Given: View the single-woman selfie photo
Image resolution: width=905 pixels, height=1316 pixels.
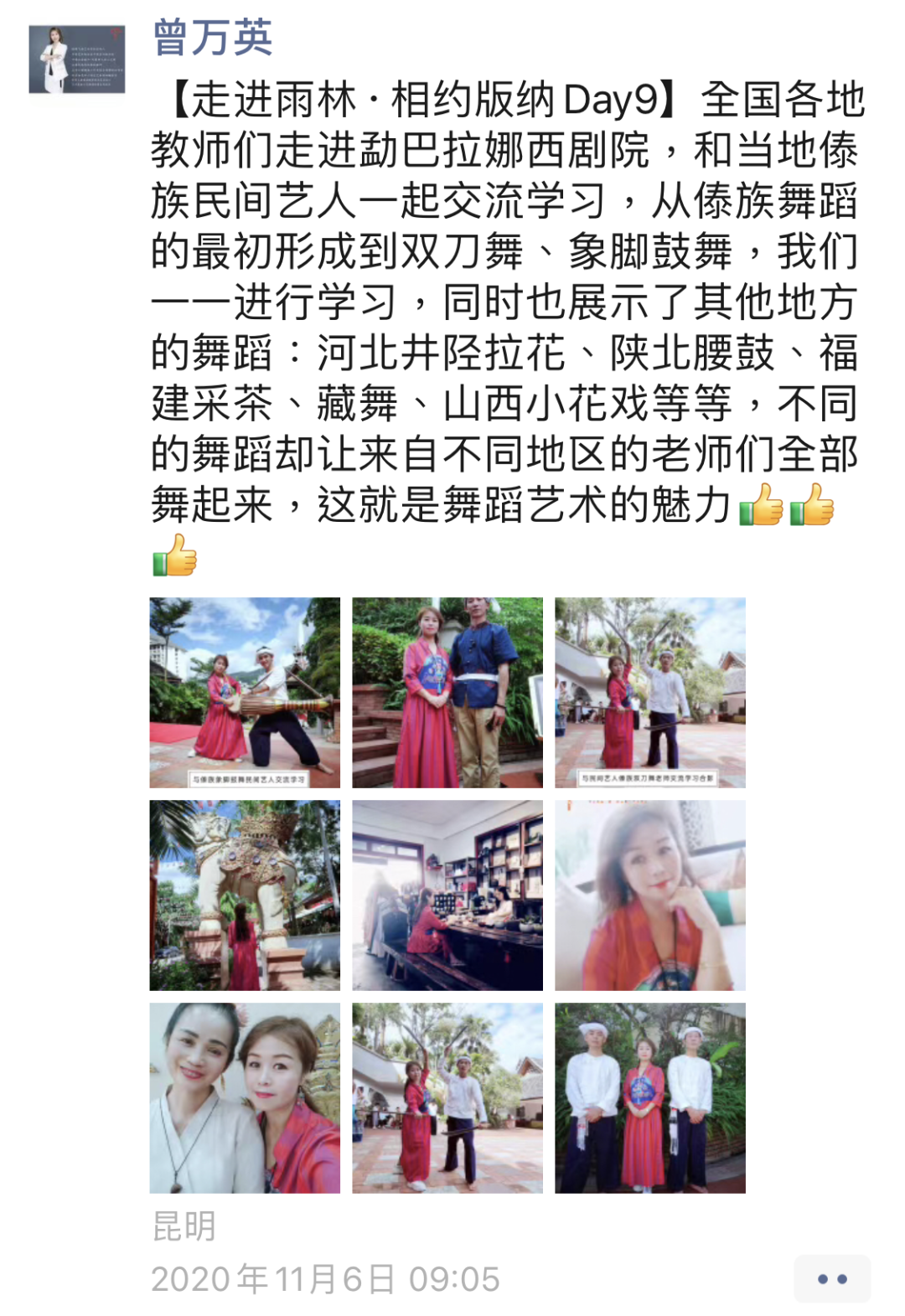Looking at the screenshot, I should pyautogui.click(x=649, y=895).
